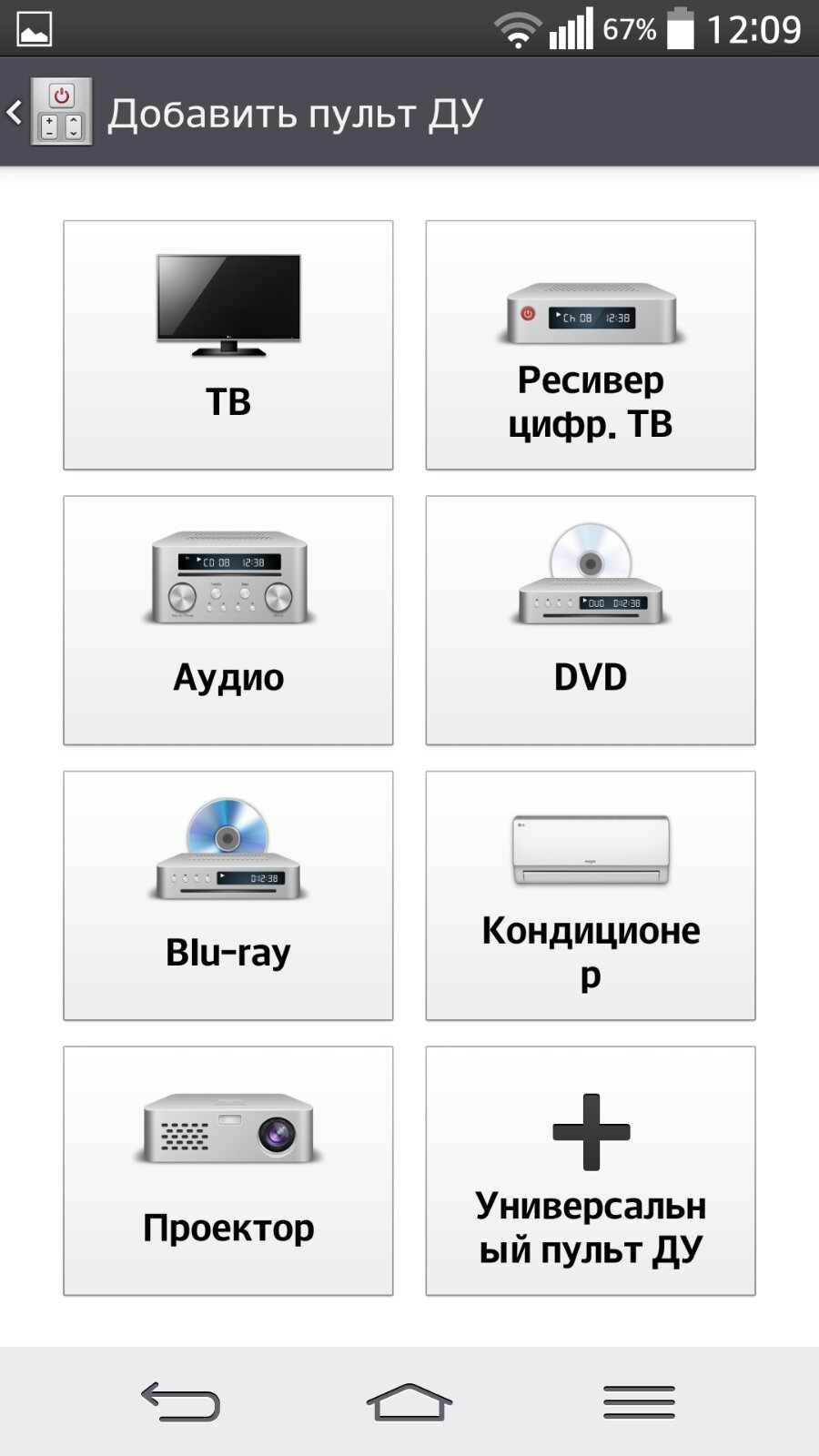The width and height of the screenshot is (819, 1456).
Task: Pick the DVD player tile
Action: (591, 621)
